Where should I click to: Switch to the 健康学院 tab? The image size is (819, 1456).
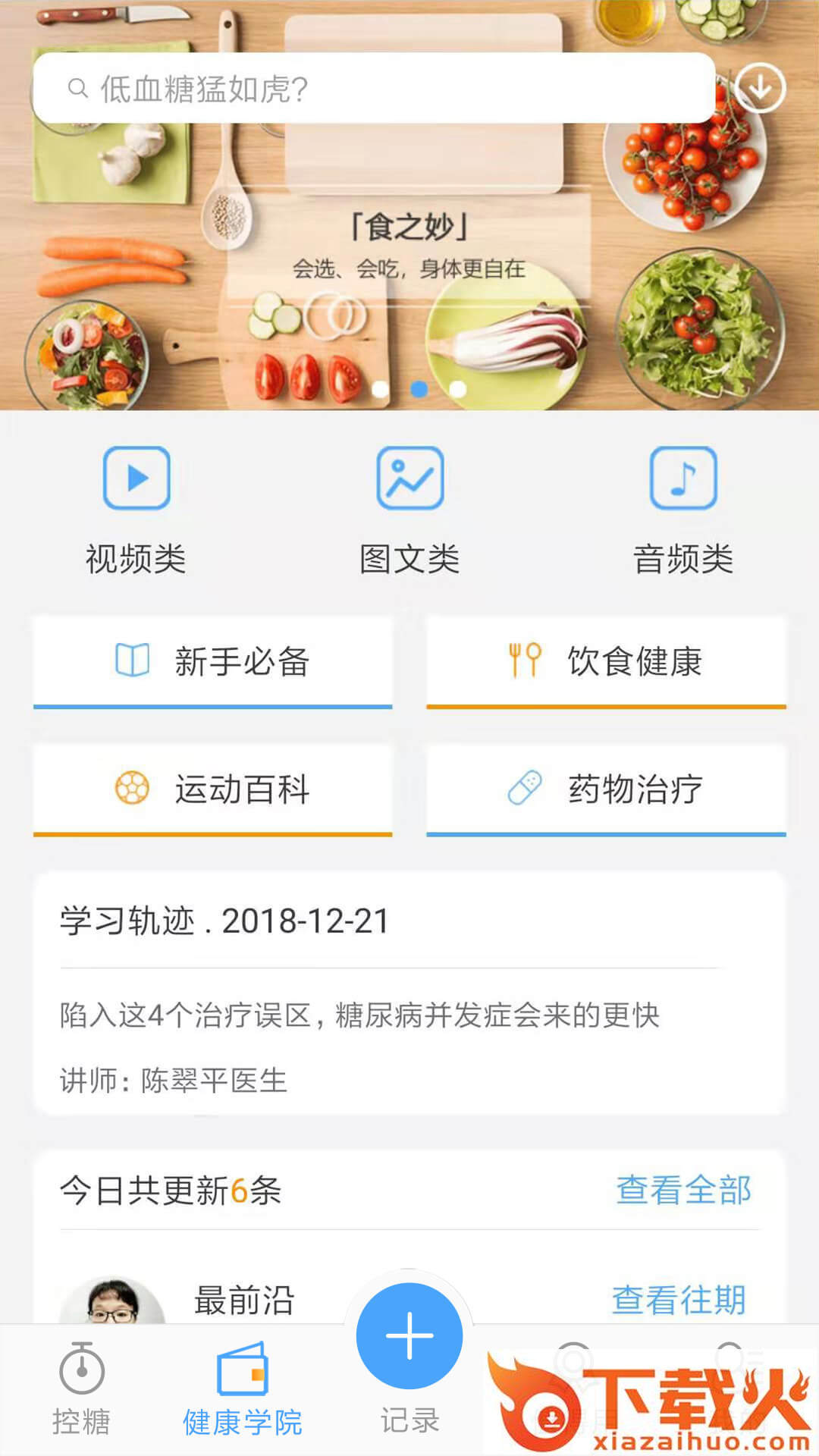(243, 1389)
